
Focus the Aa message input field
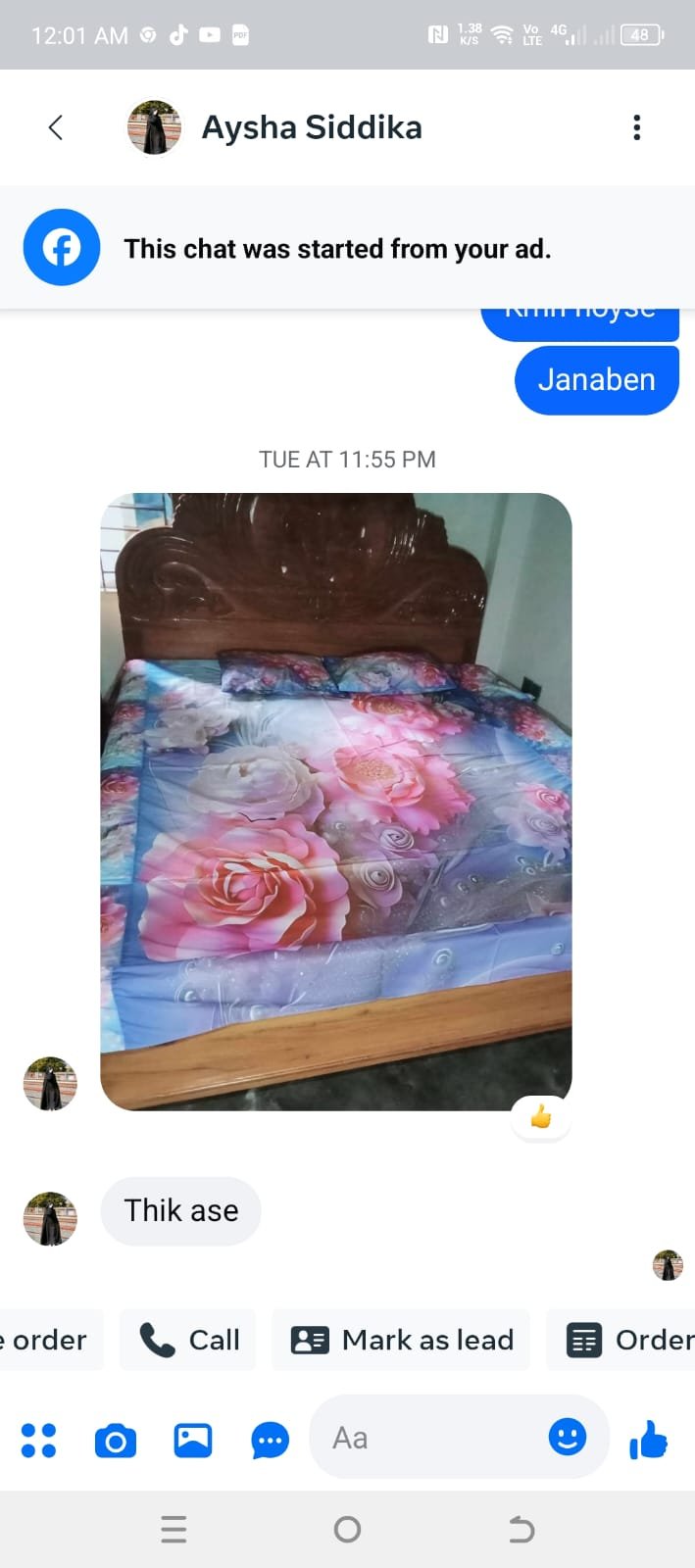click(431, 1438)
